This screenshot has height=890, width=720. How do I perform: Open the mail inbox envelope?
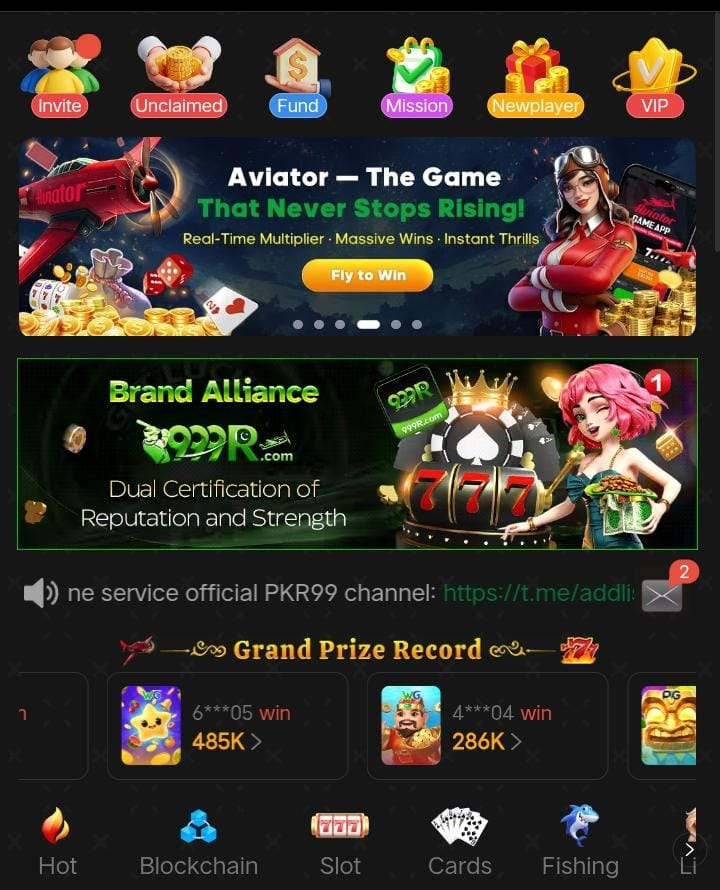click(662, 594)
